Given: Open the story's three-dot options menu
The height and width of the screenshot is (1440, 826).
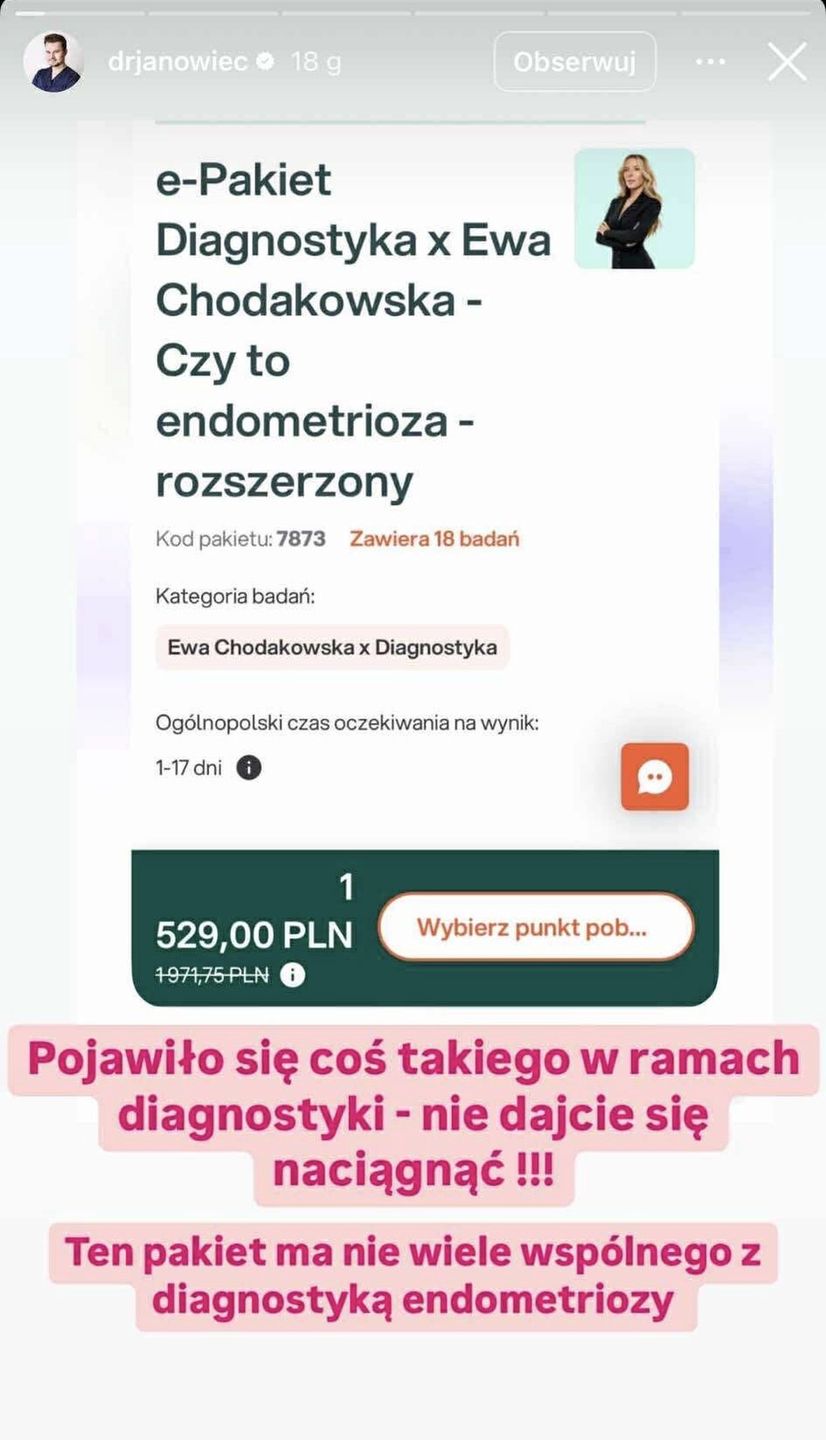Looking at the screenshot, I should [x=710, y=62].
